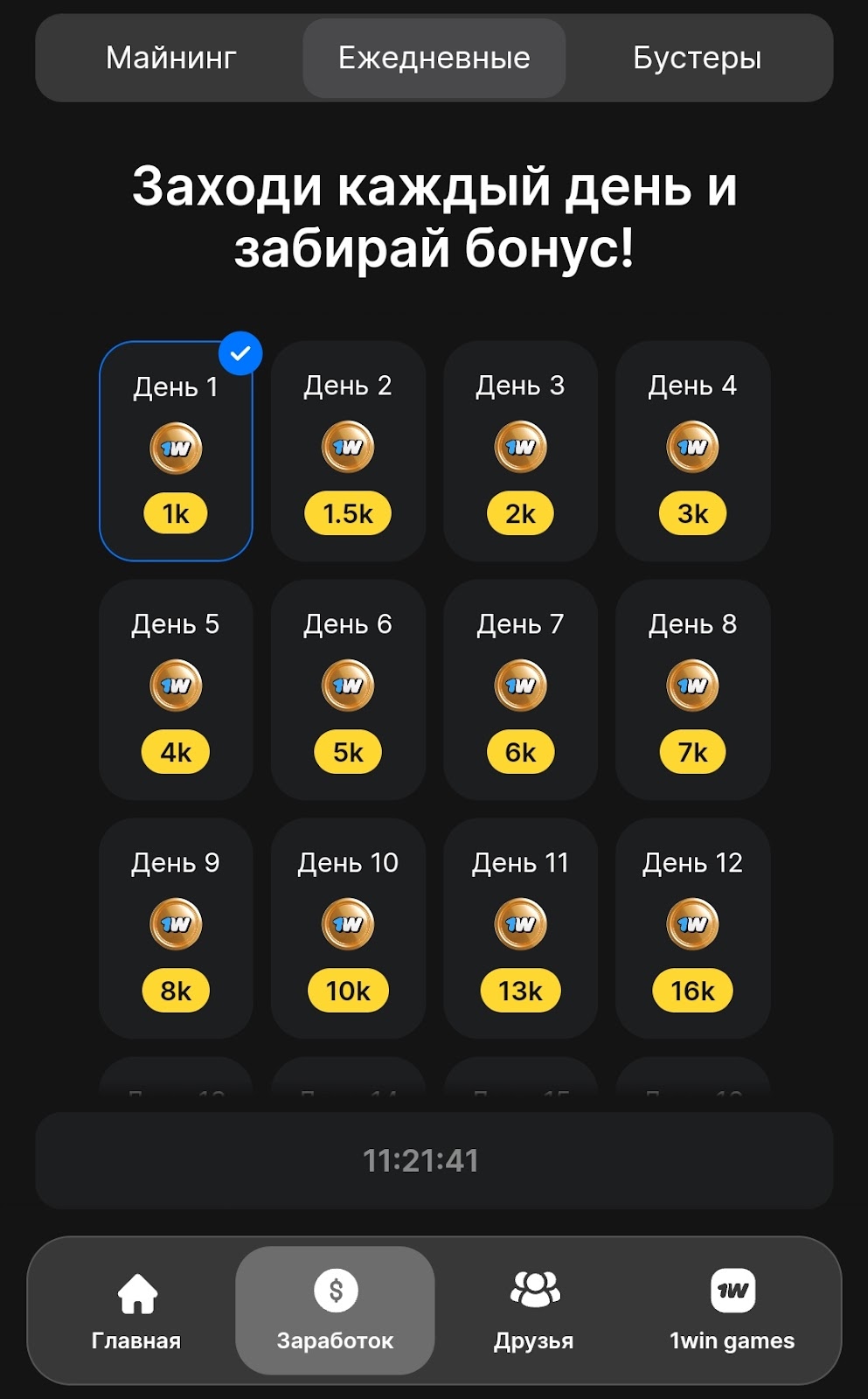Tap the День 11 card with 13k
This screenshot has height=1399, width=868.
520,928
